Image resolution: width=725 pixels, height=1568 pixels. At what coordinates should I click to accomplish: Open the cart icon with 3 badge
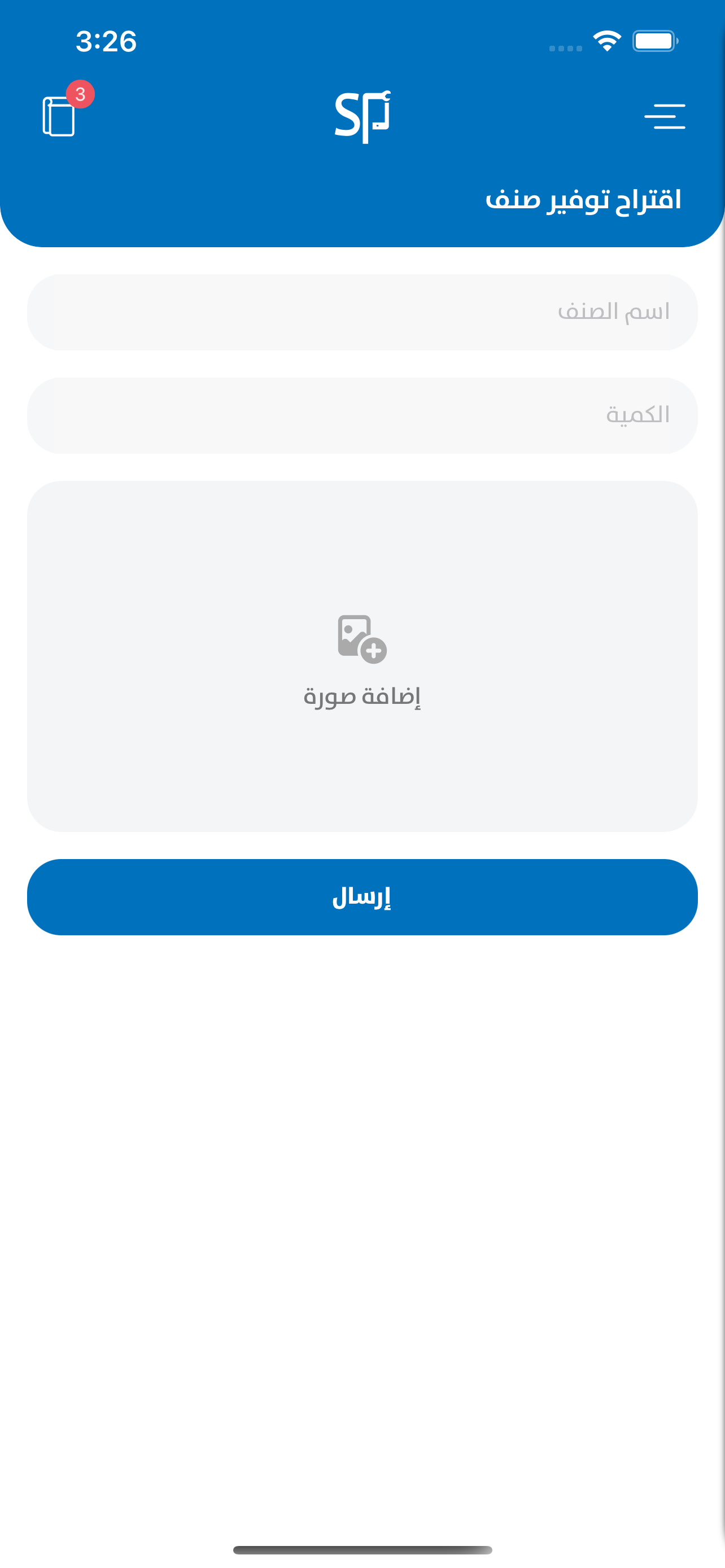click(60, 116)
